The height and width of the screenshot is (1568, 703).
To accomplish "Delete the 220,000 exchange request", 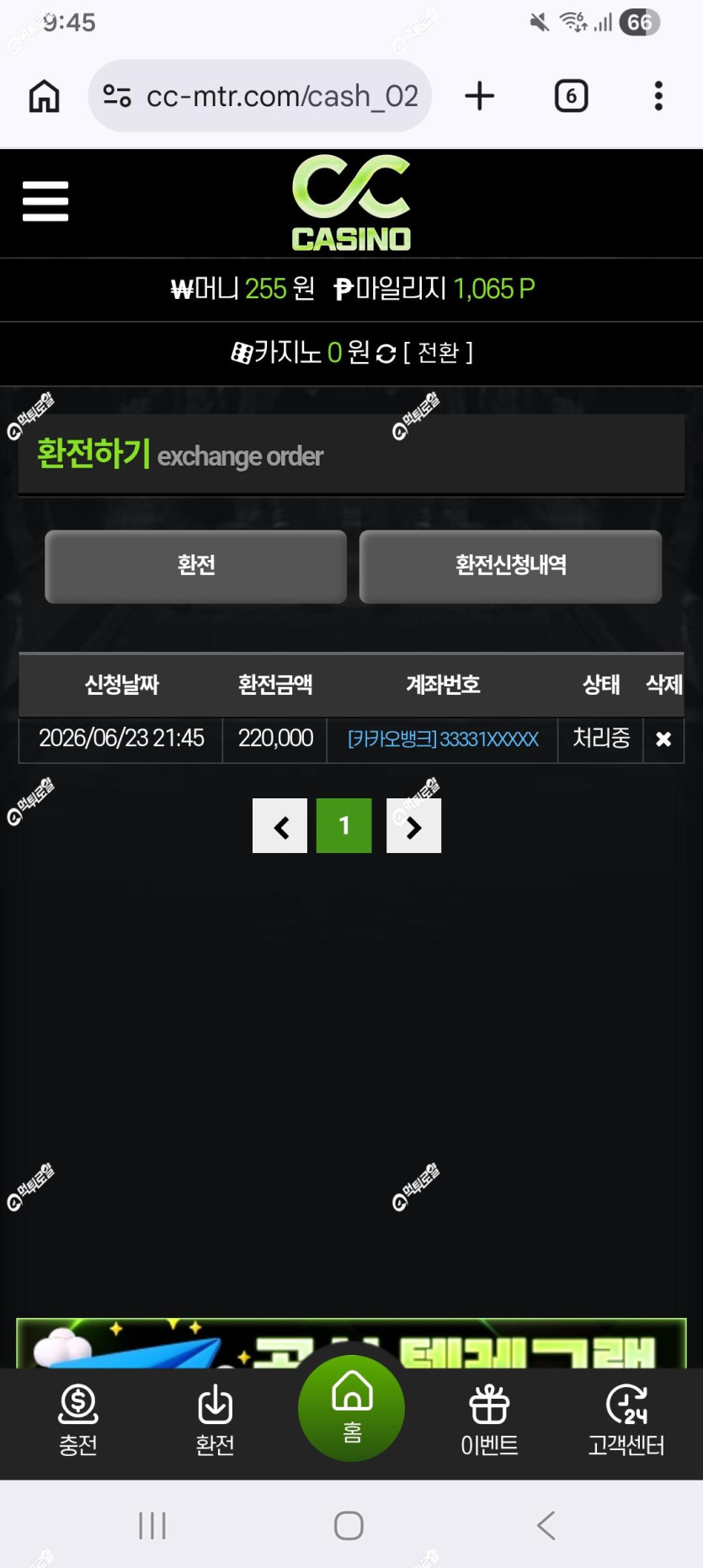I will (x=663, y=739).
